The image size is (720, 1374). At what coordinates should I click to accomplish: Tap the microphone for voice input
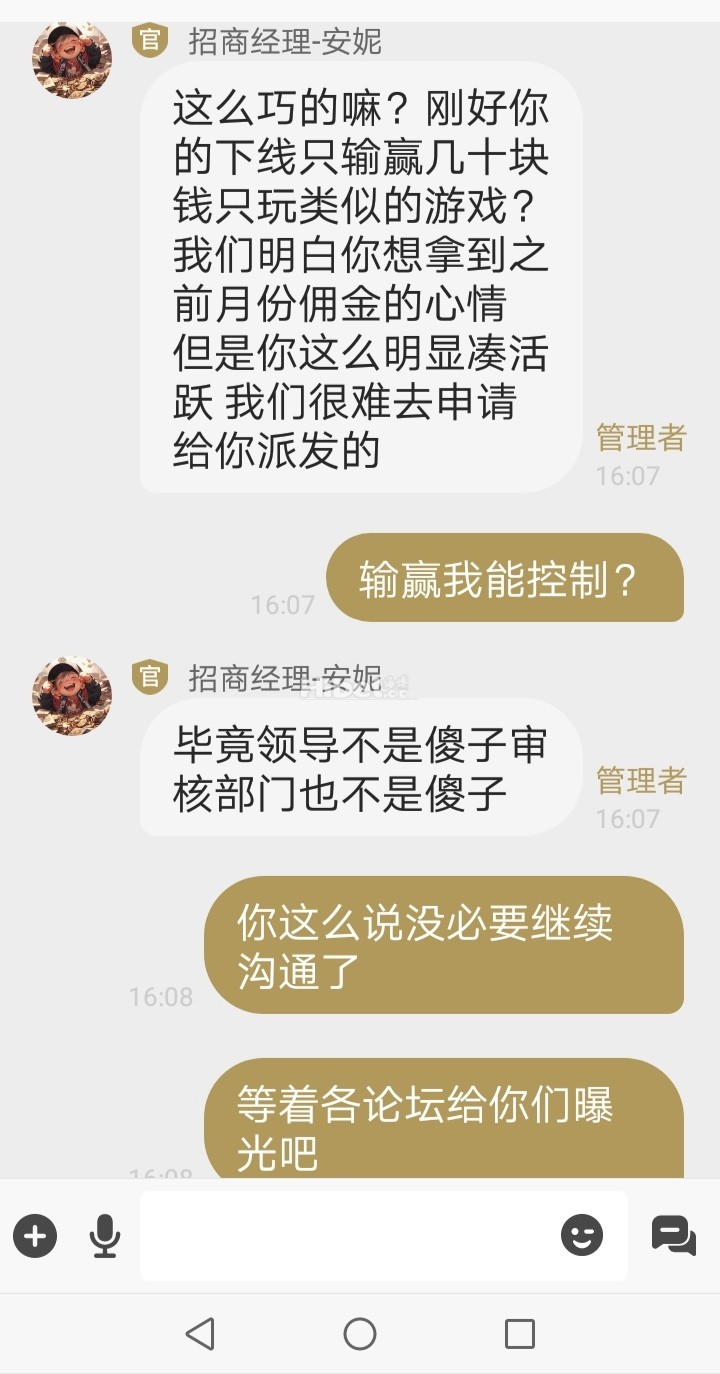[x=104, y=1236]
